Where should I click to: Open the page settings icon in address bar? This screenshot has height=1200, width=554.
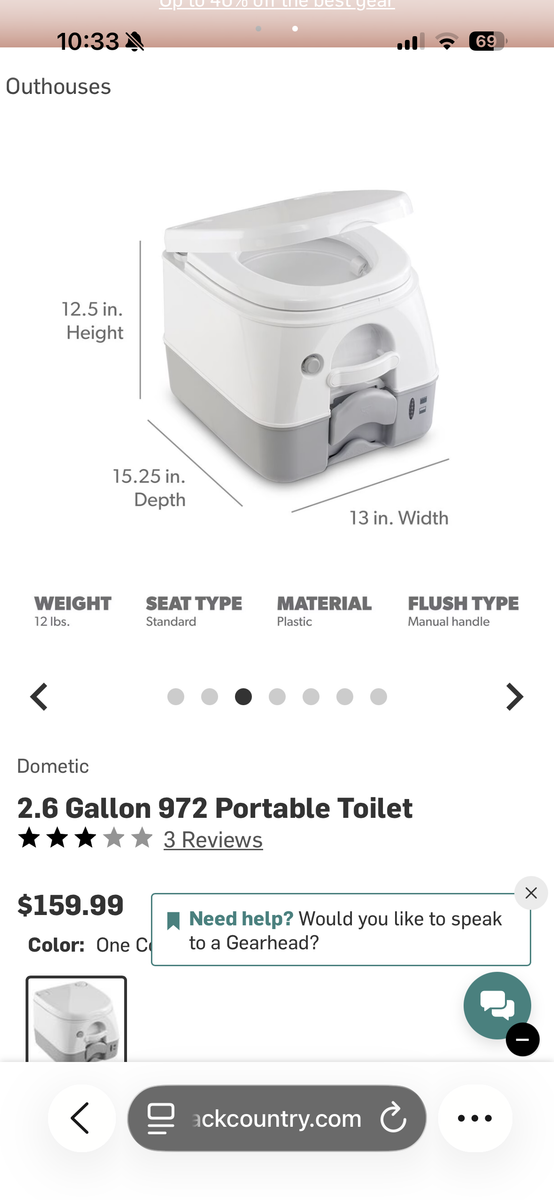[x=160, y=1118]
